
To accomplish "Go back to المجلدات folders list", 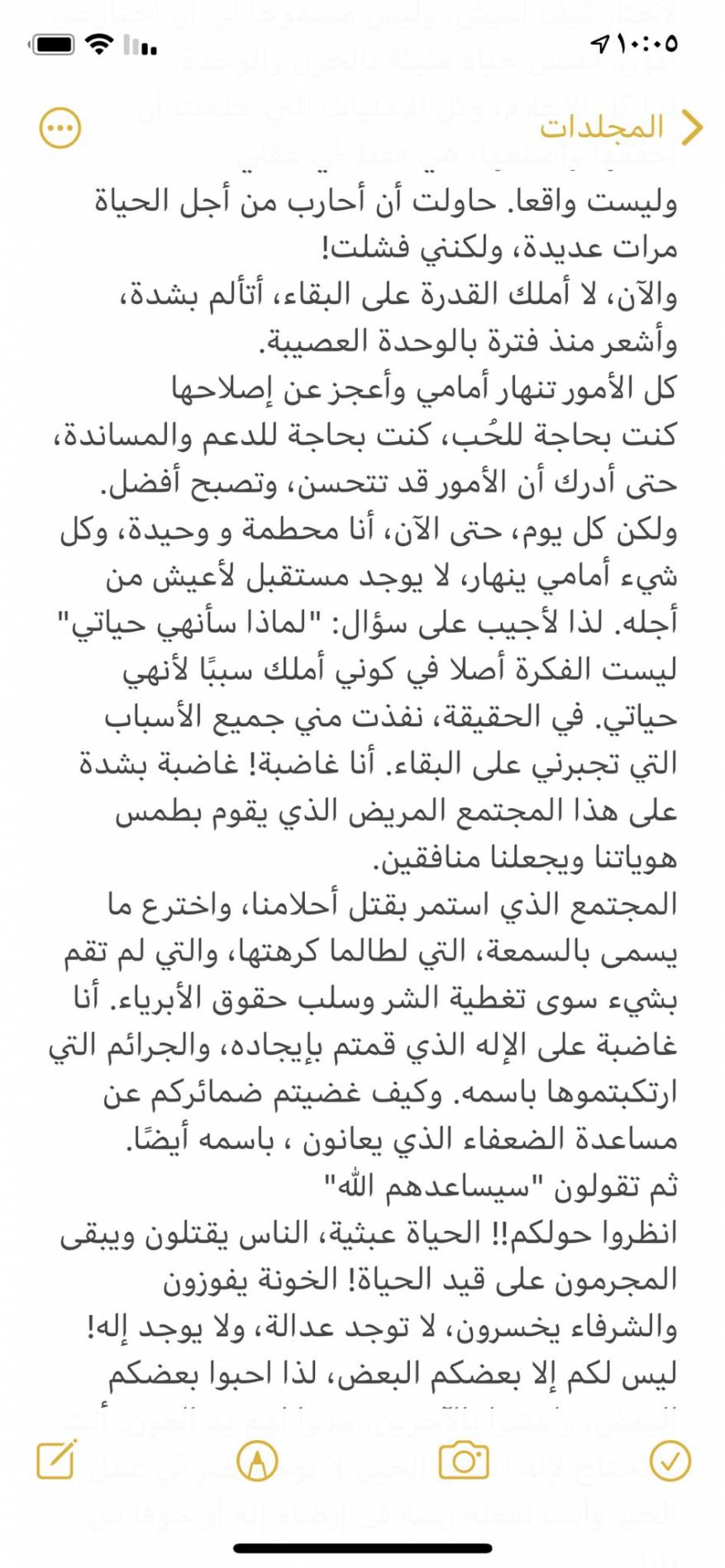I will pos(622,127).
